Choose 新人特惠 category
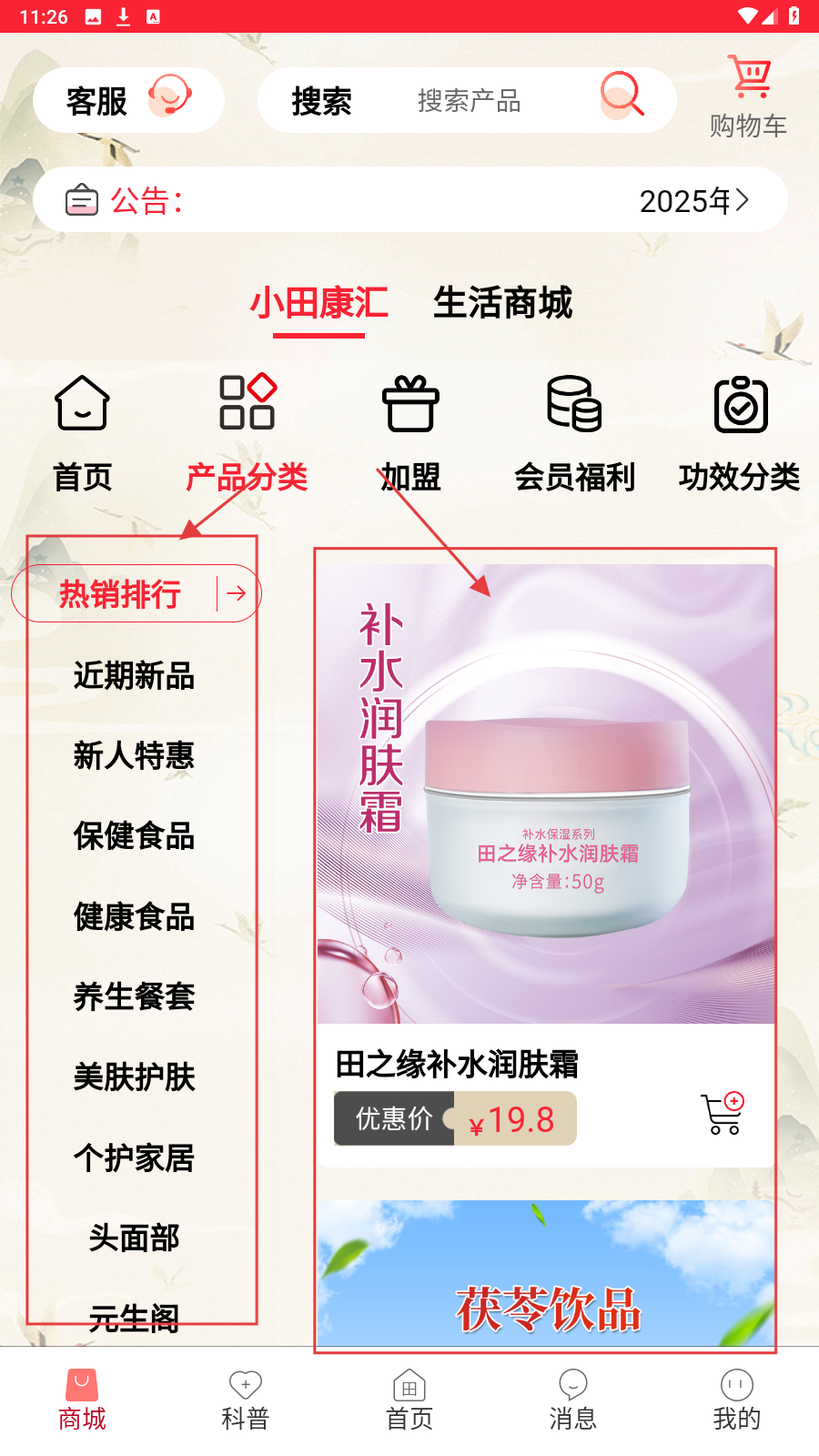This screenshot has height=1456, width=819. coord(134,755)
